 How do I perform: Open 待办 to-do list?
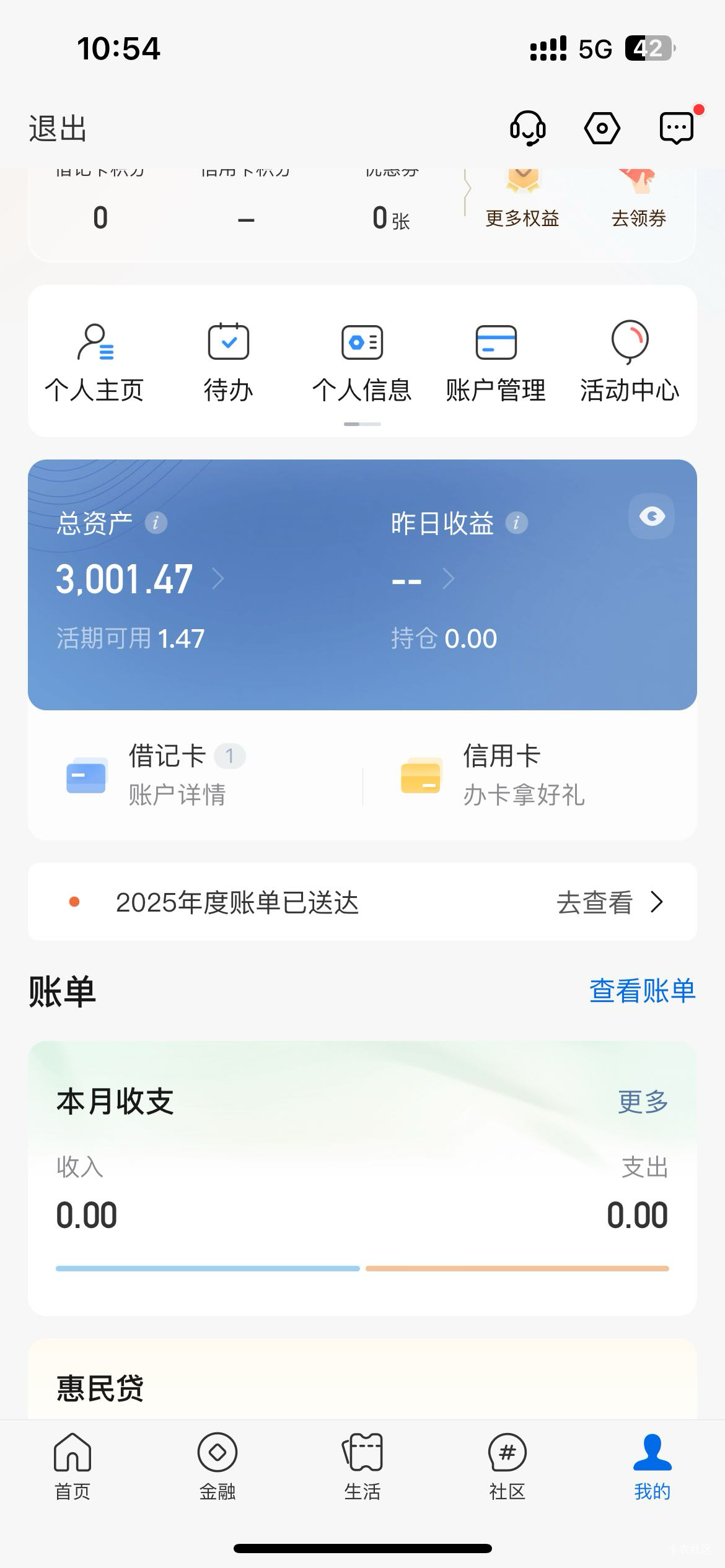click(x=229, y=362)
